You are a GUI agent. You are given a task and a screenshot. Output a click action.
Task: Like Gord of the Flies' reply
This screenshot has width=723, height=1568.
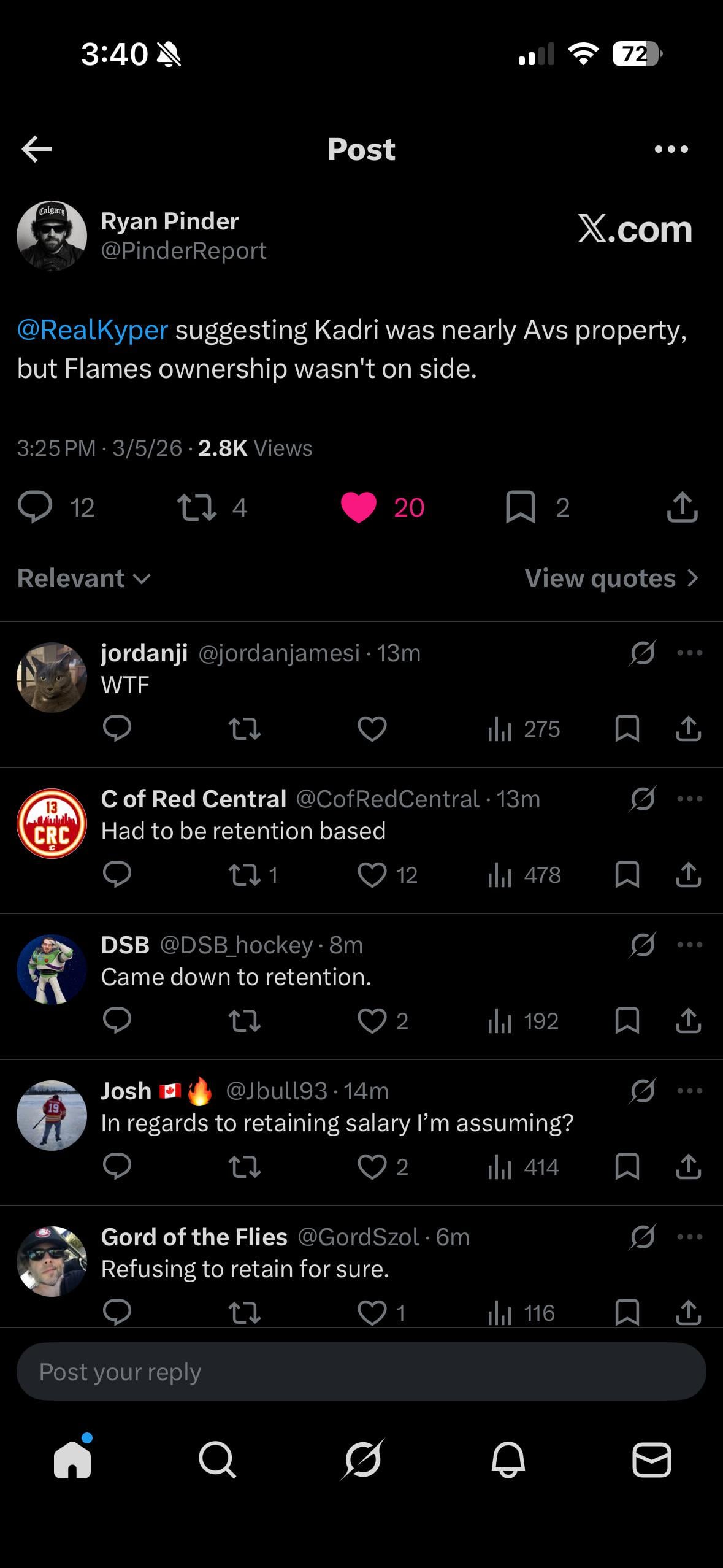click(372, 1313)
